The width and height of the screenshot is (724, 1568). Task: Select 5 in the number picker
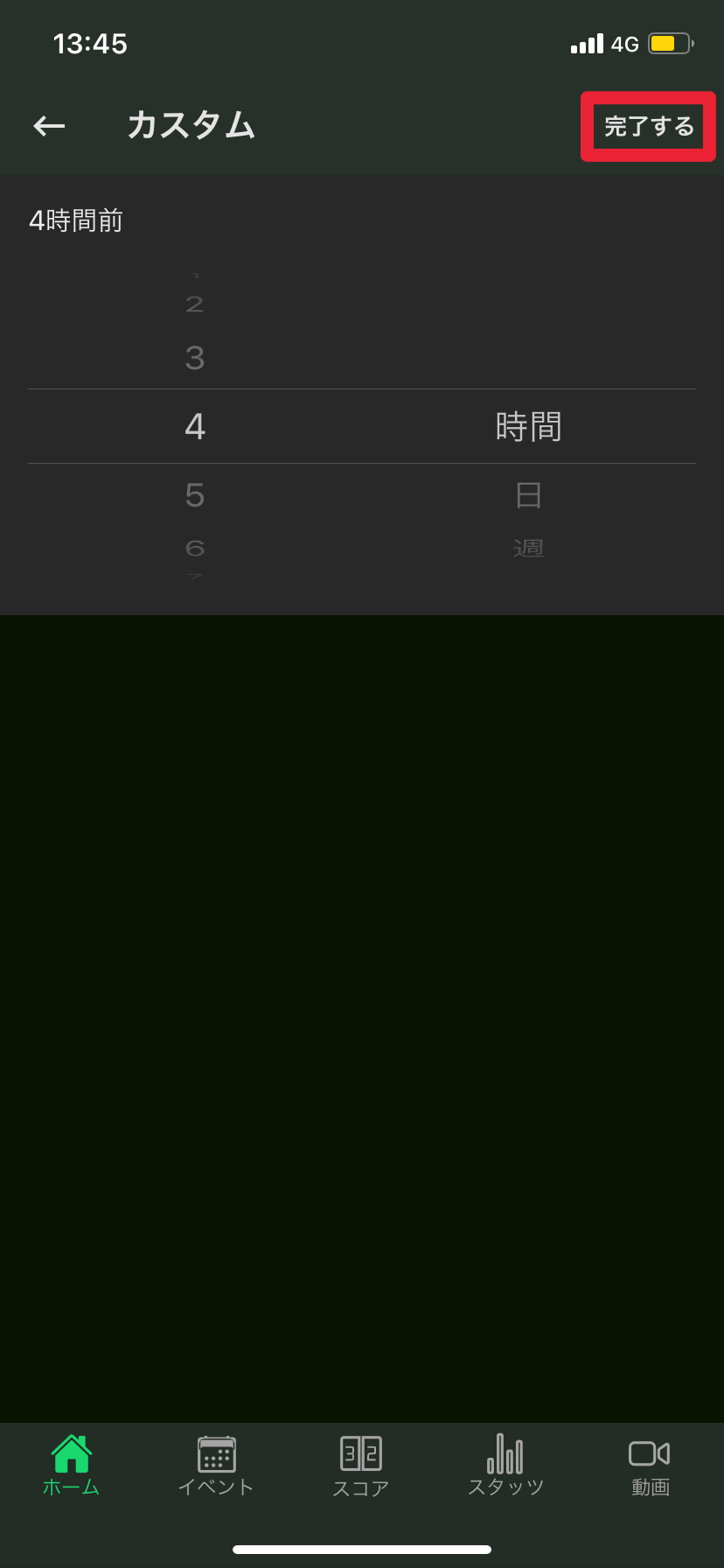click(x=195, y=495)
